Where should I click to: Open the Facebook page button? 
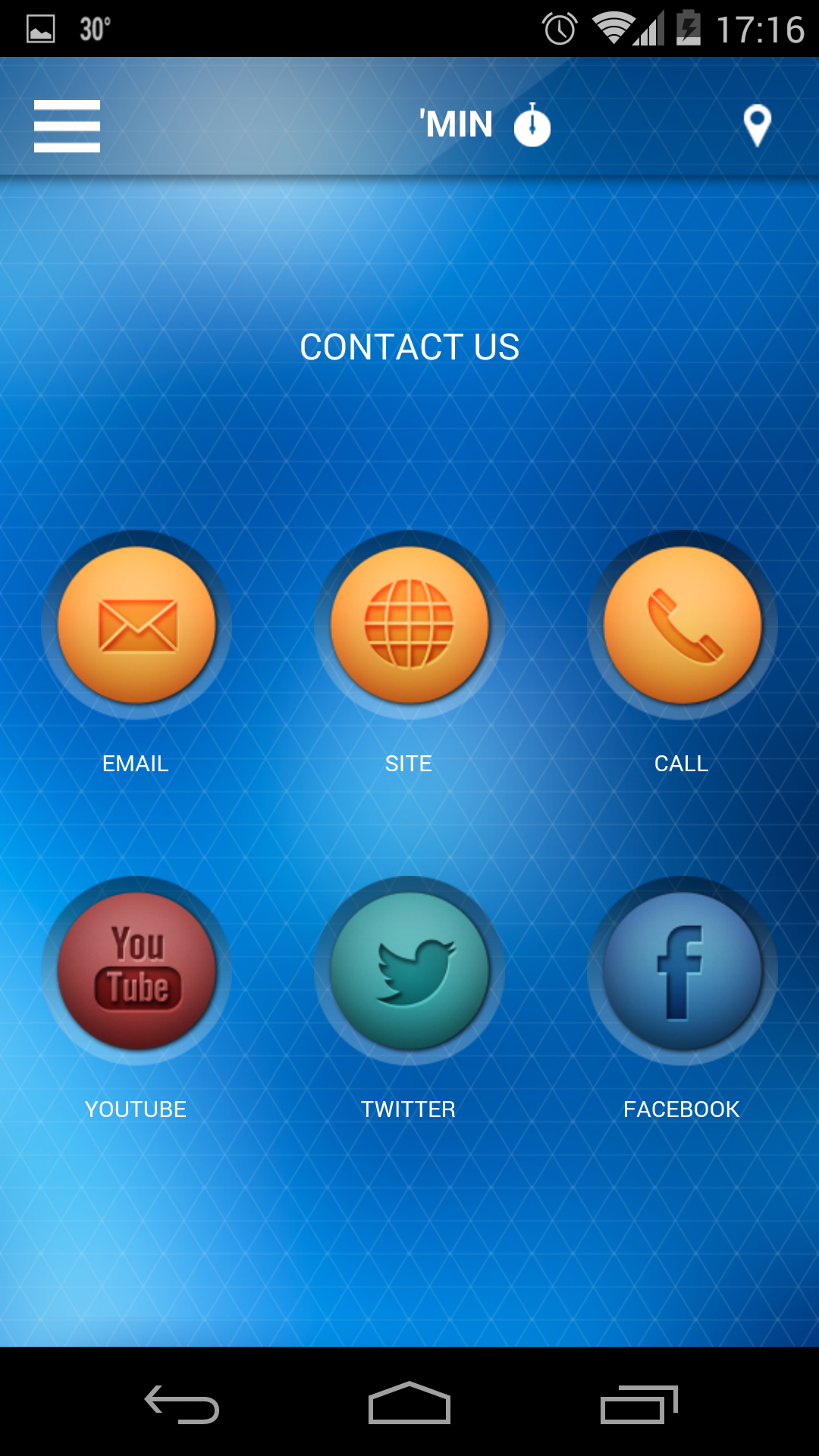tap(682, 971)
